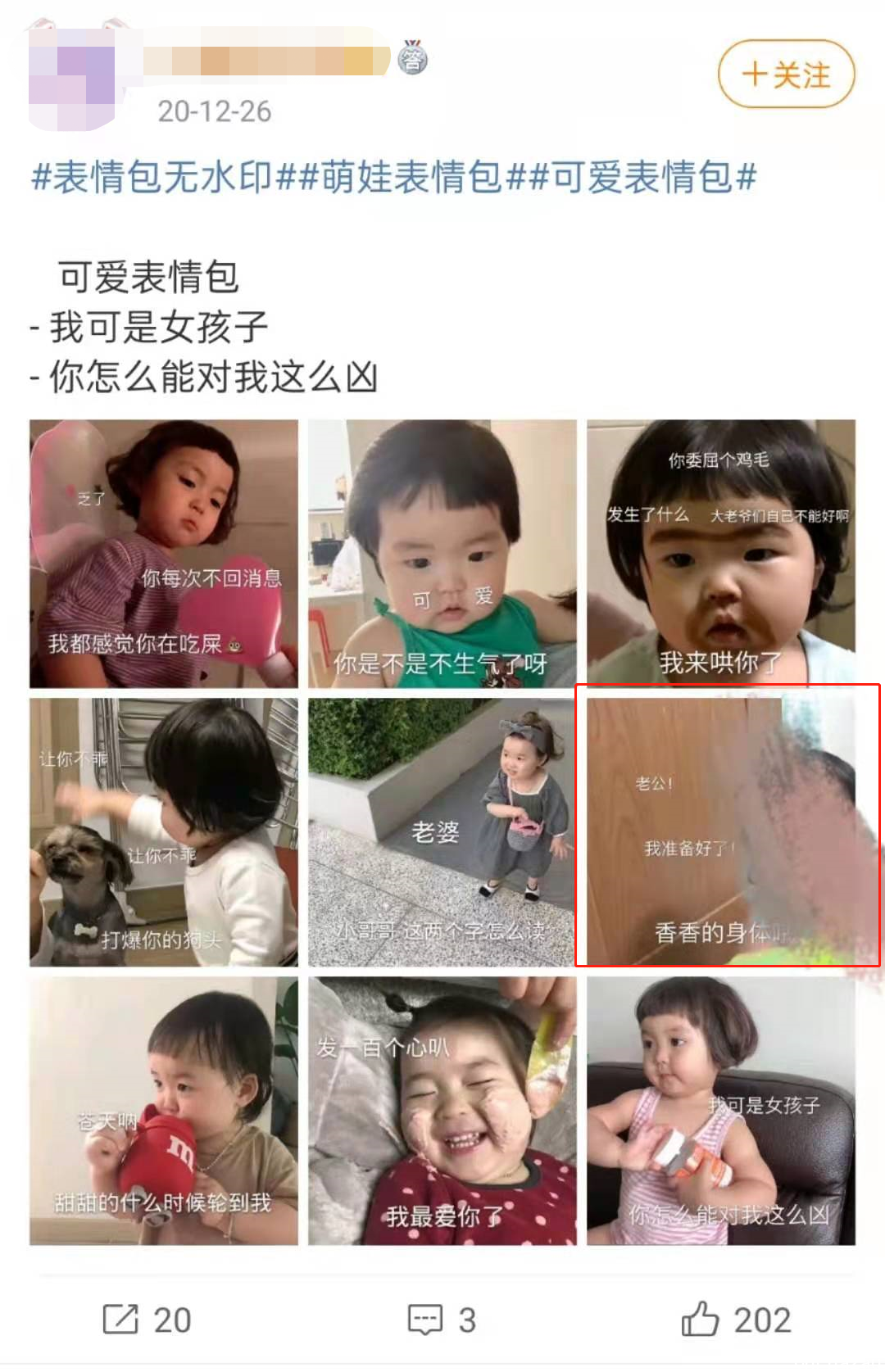
Task: View the image captioned 甜甜的什么时候轮到我
Action: click(164, 1111)
